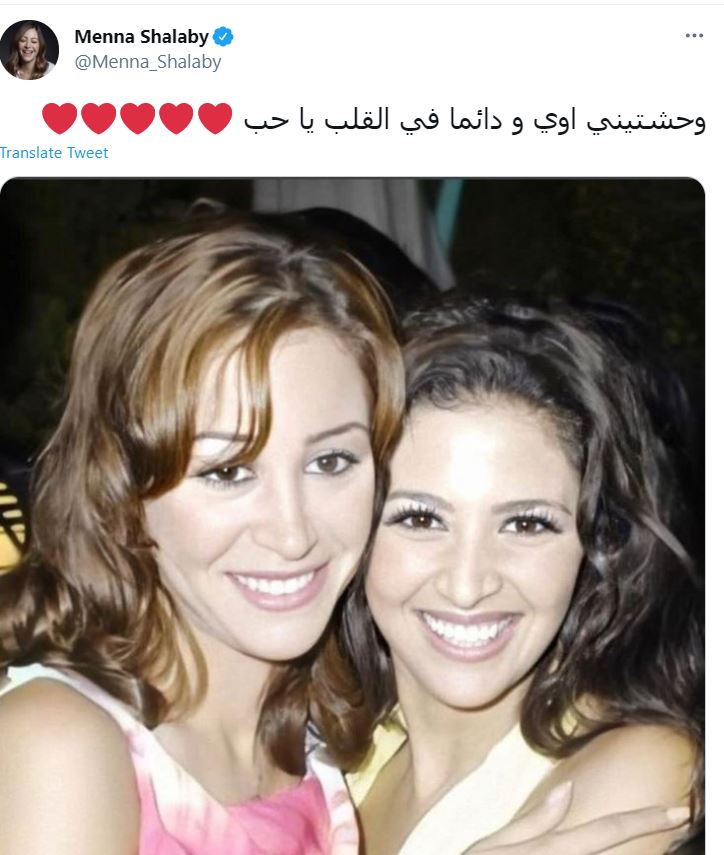Open Menna Shalaby's profile picture
Screen dimensions: 724x855
click(29, 49)
